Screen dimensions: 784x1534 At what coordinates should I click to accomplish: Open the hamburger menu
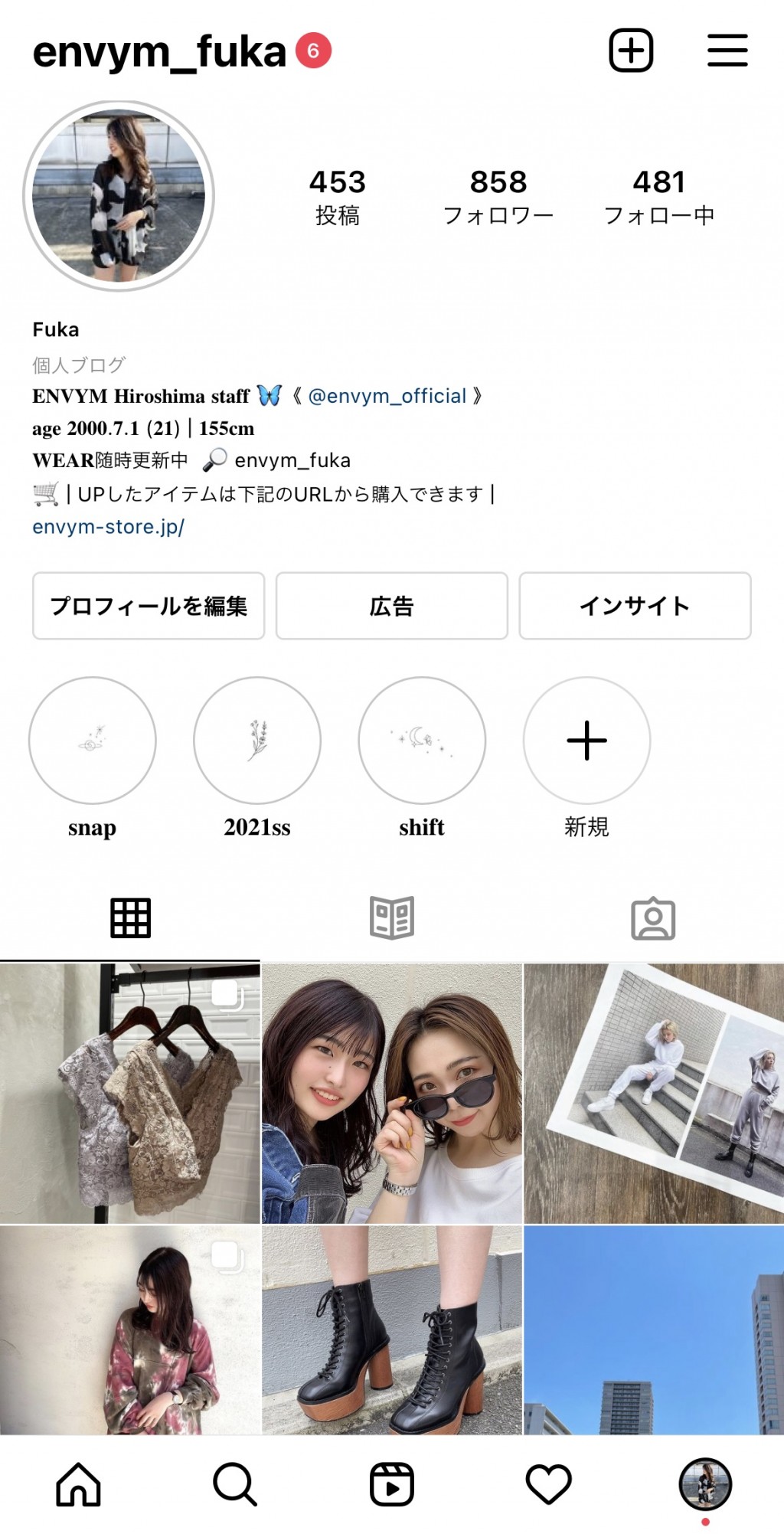click(727, 51)
